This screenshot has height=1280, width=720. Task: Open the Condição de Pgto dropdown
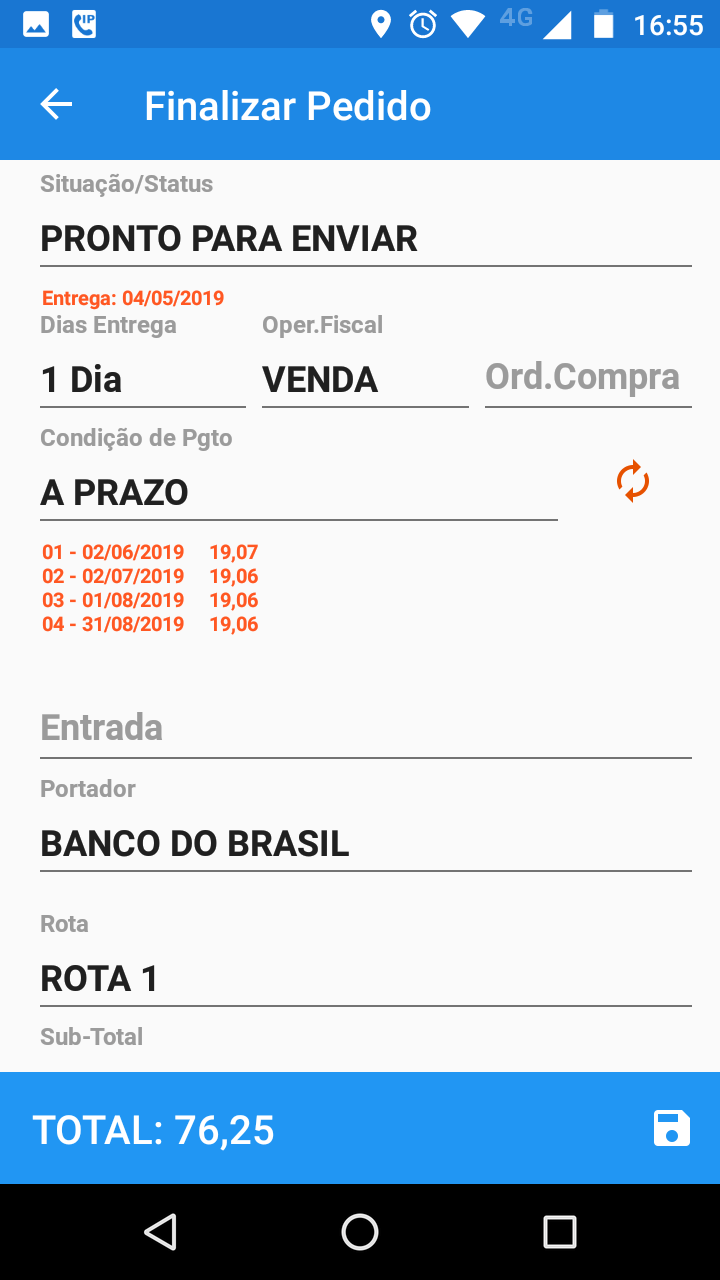point(298,493)
